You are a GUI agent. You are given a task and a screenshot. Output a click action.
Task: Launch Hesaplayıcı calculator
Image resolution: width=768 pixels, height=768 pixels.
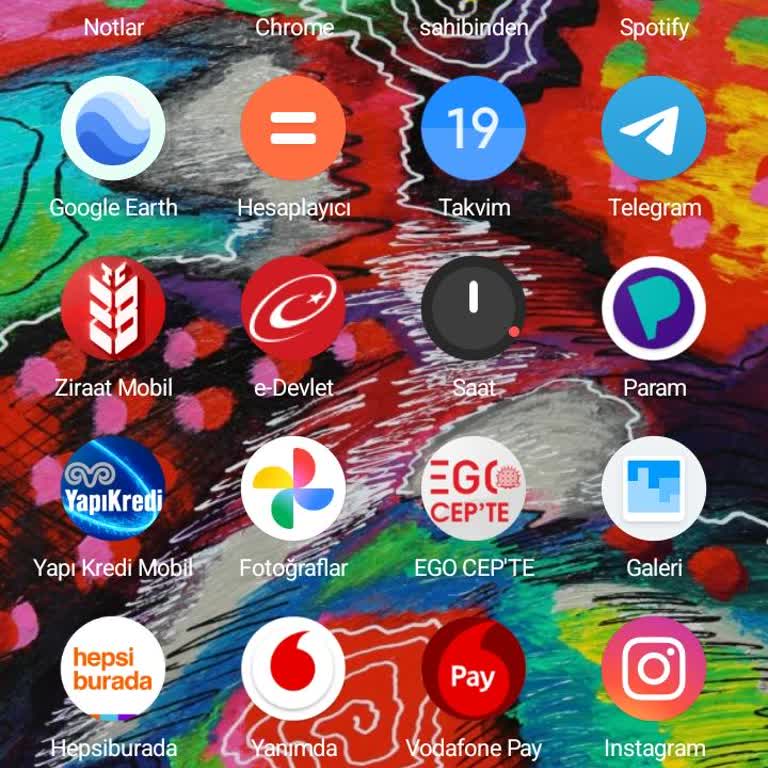293,129
